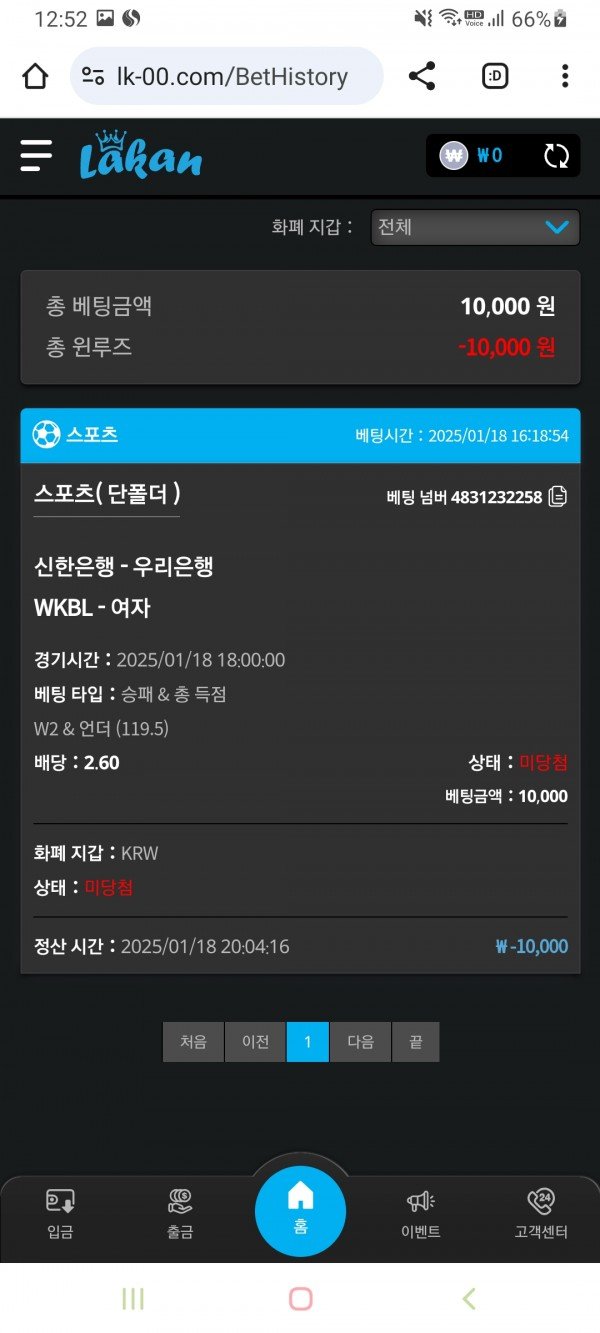Open the 출금 withdrawal tab

pyautogui.click(x=180, y=1214)
